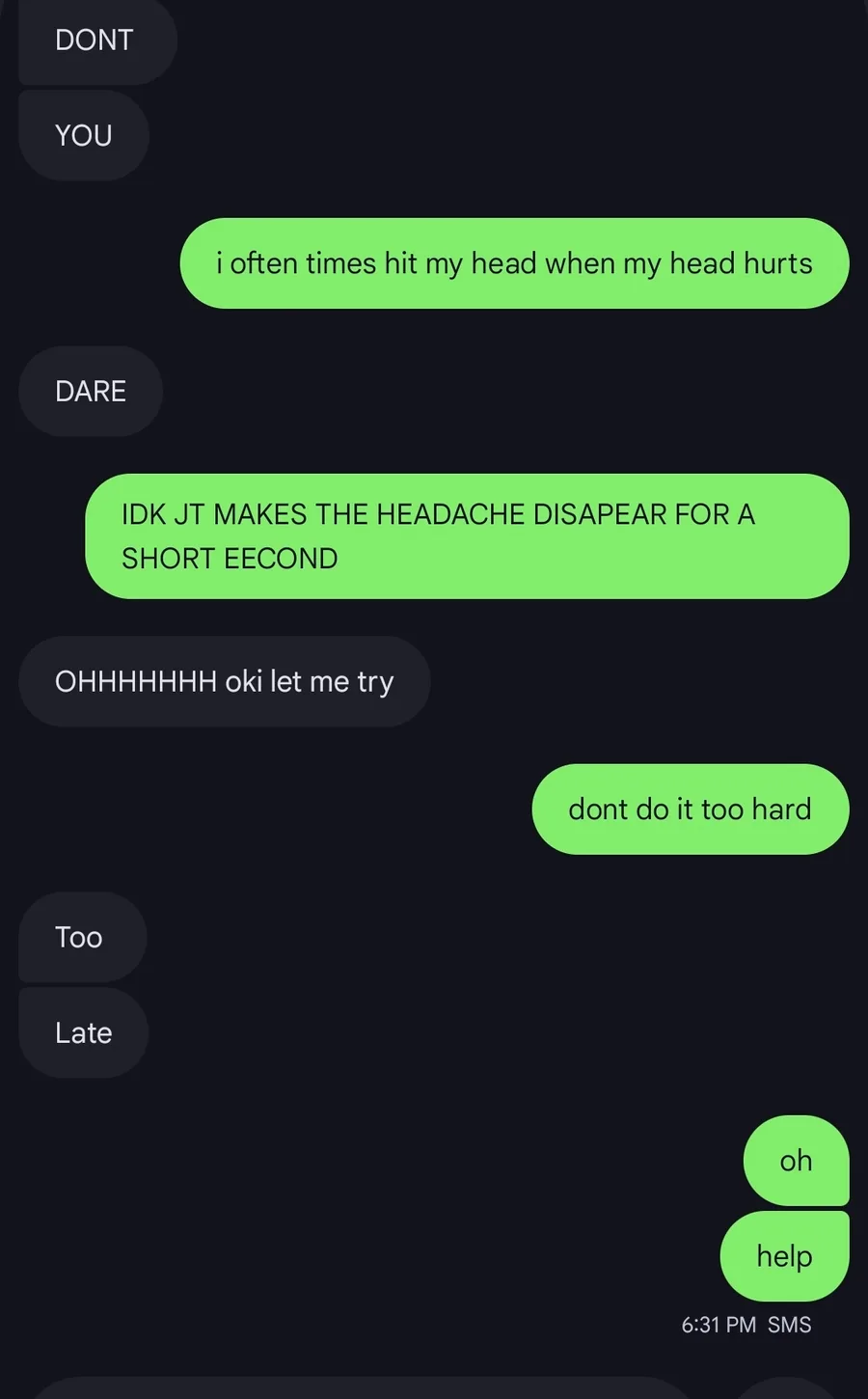The height and width of the screenshot is (1399, 868).
Task: Tap the "Late" message bubble
Action: [84, 1032]
